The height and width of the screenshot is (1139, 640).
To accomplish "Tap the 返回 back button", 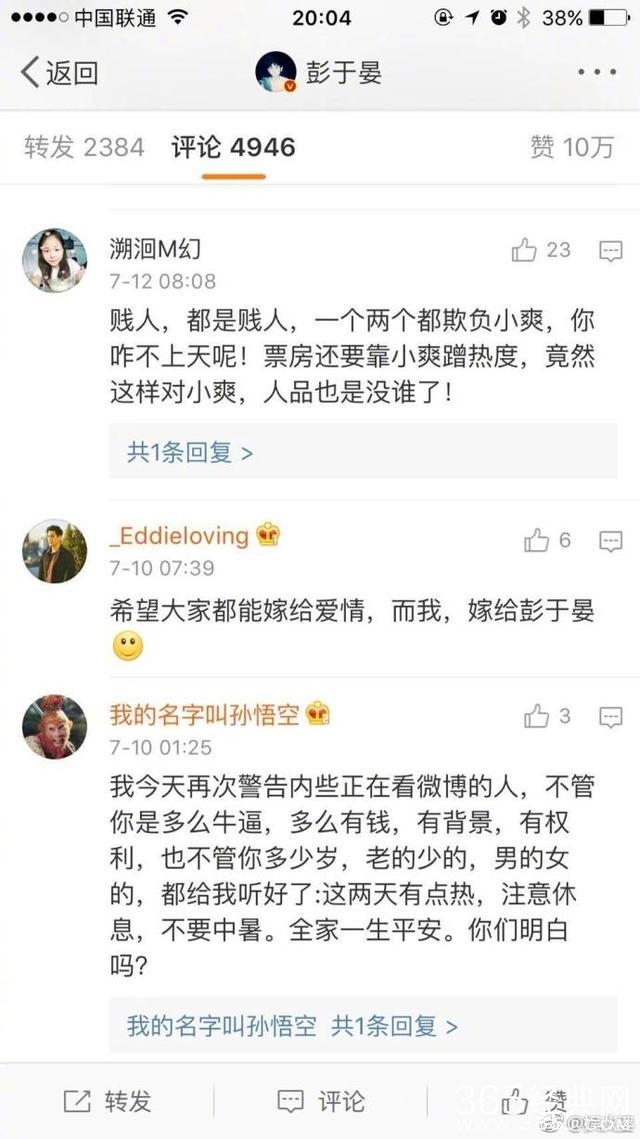I will [60, 73].
